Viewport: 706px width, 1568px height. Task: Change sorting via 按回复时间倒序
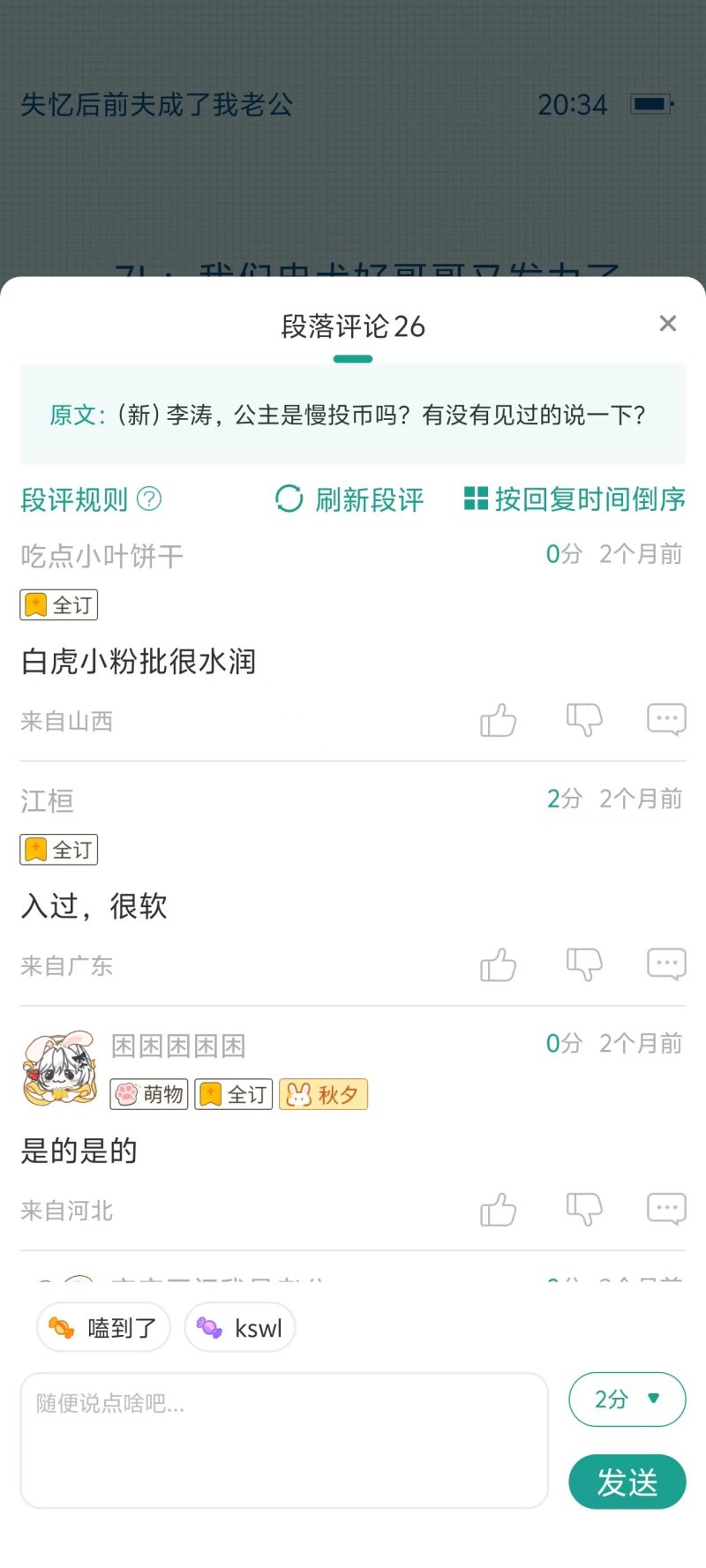pos(575,499)
